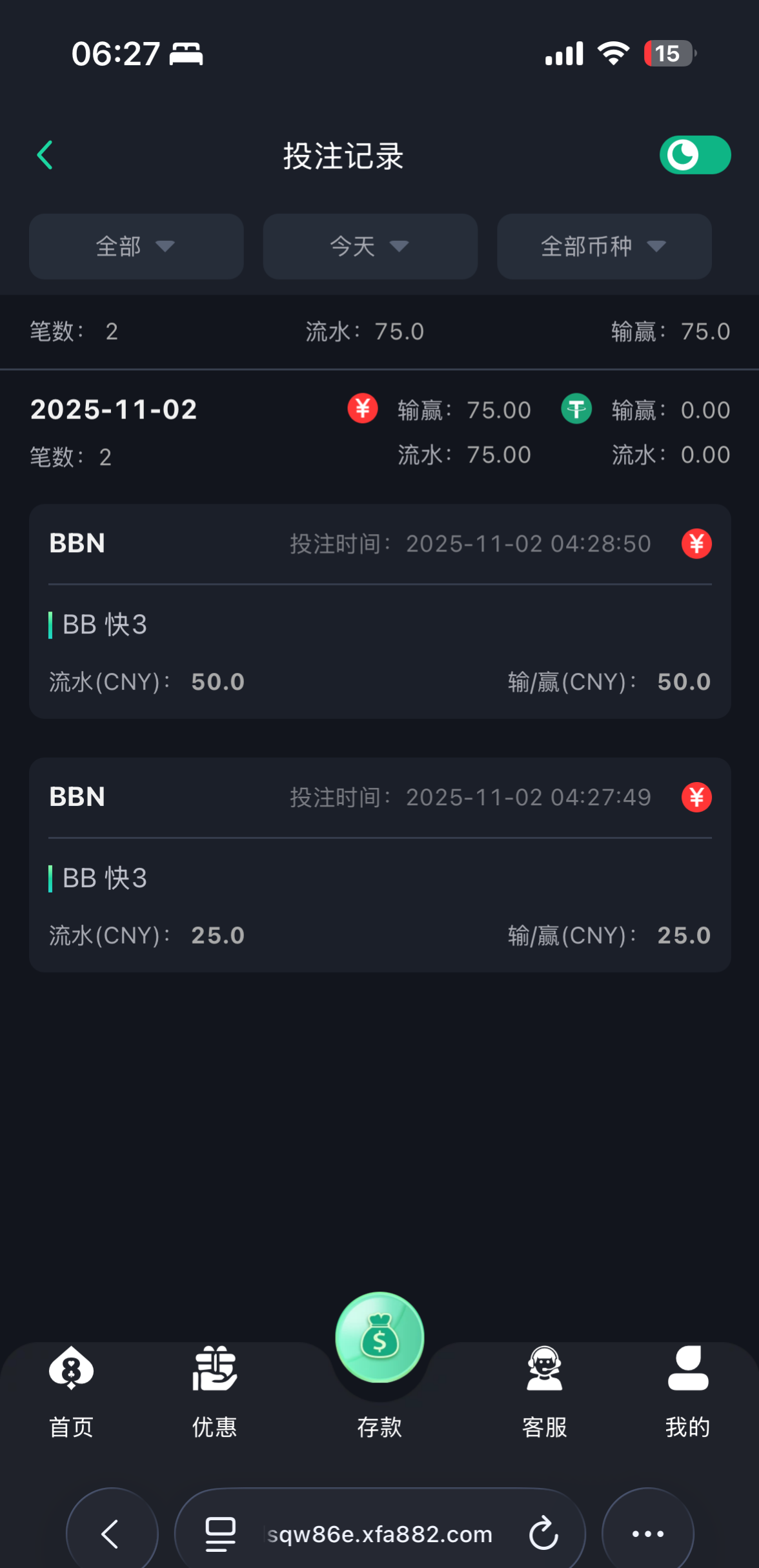Expand the 全部 filter dropdown
This screenshot has width=759, height=1568.
click(136, 247)
